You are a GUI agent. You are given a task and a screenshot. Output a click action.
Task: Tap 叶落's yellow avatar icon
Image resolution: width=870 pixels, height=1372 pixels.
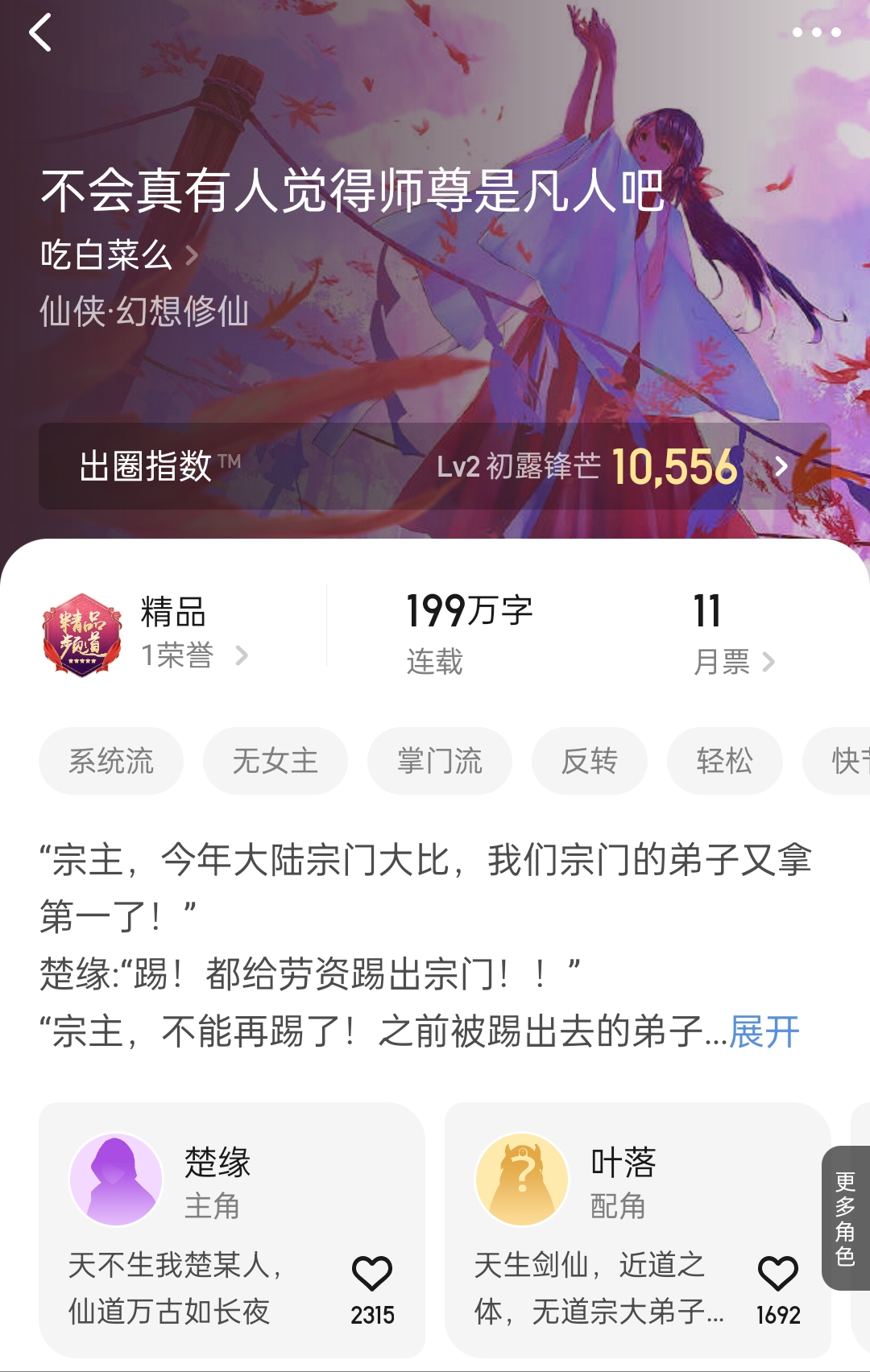(521, 1177)
